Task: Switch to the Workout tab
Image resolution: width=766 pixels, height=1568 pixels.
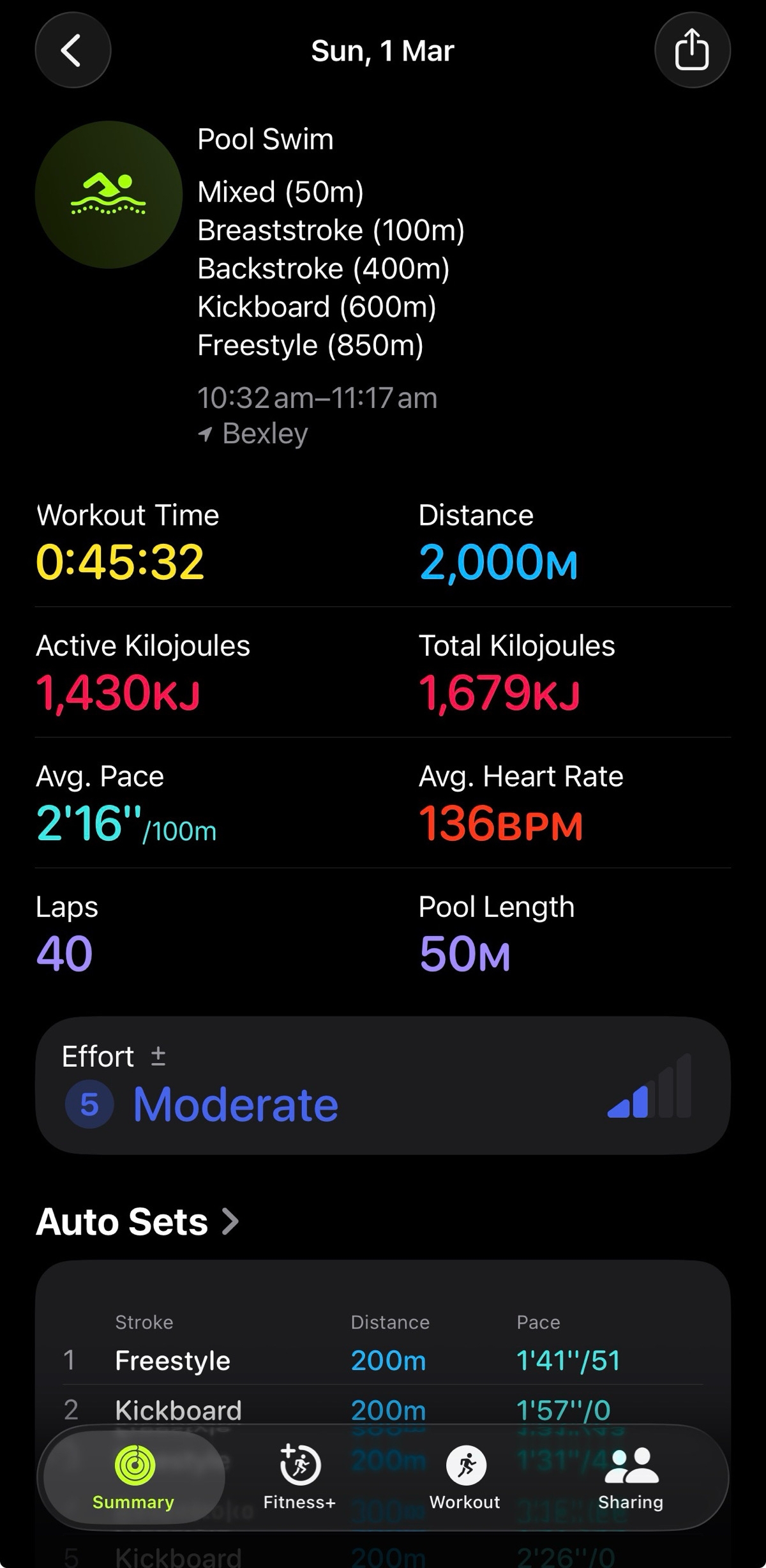Action: 465,1477
